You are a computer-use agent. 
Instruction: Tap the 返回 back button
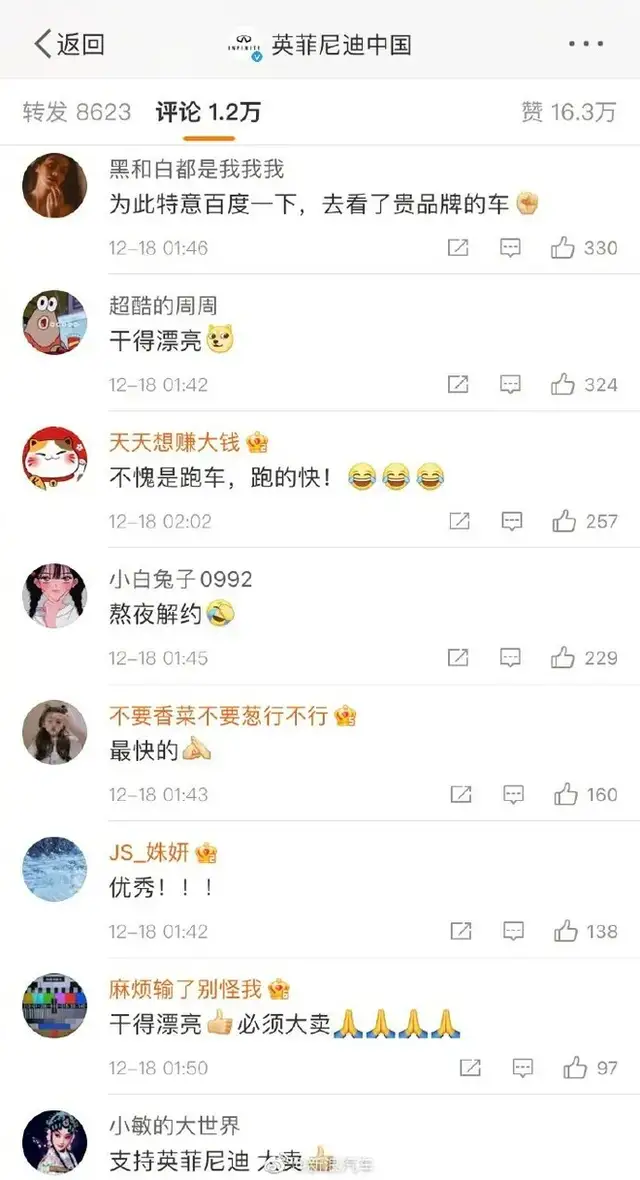[68, 44]
